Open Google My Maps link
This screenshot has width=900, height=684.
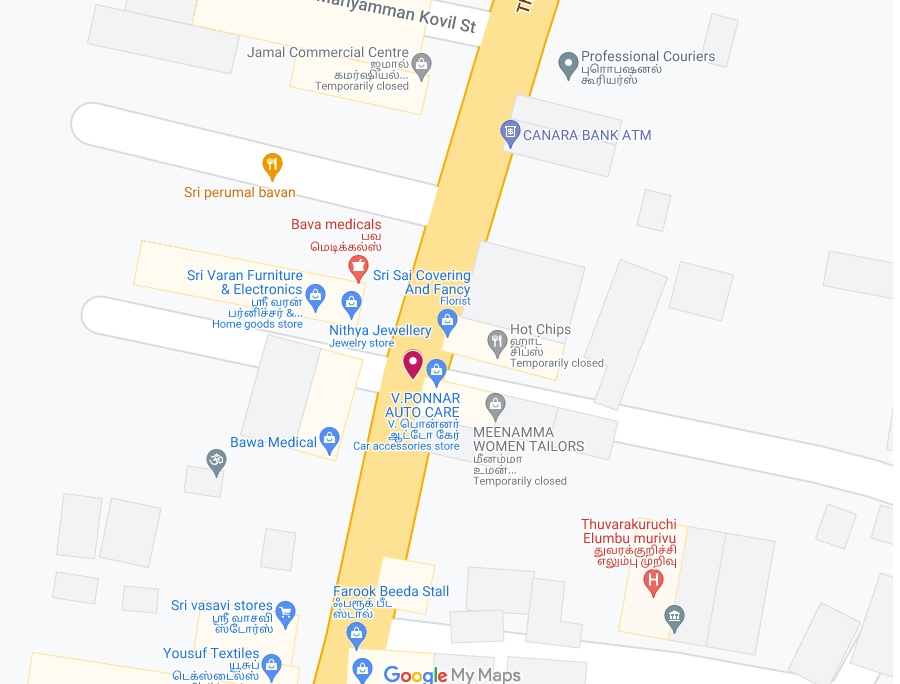point(451,675)
